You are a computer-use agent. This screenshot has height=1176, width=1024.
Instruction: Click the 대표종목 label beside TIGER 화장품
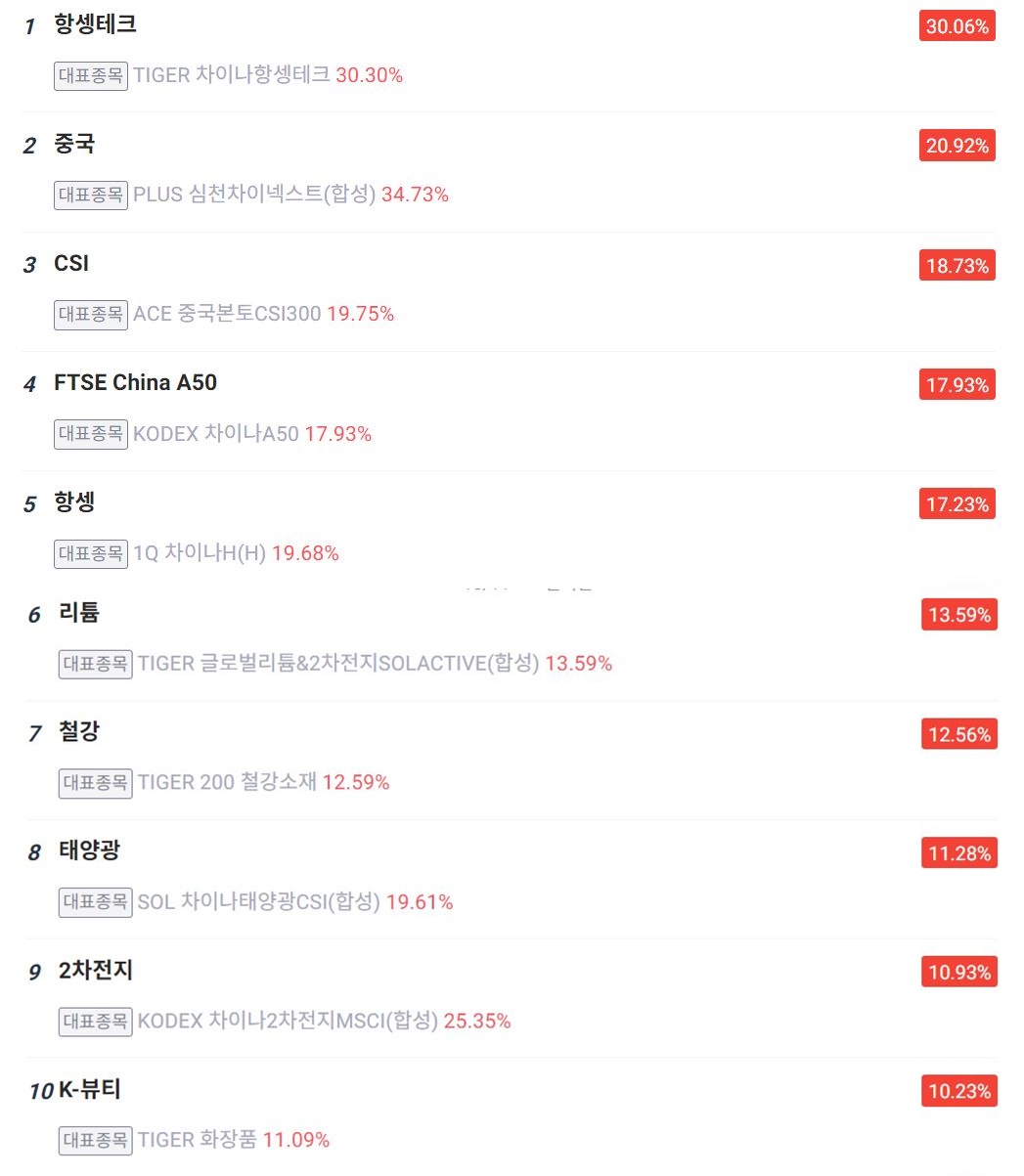pos(95,1140)
